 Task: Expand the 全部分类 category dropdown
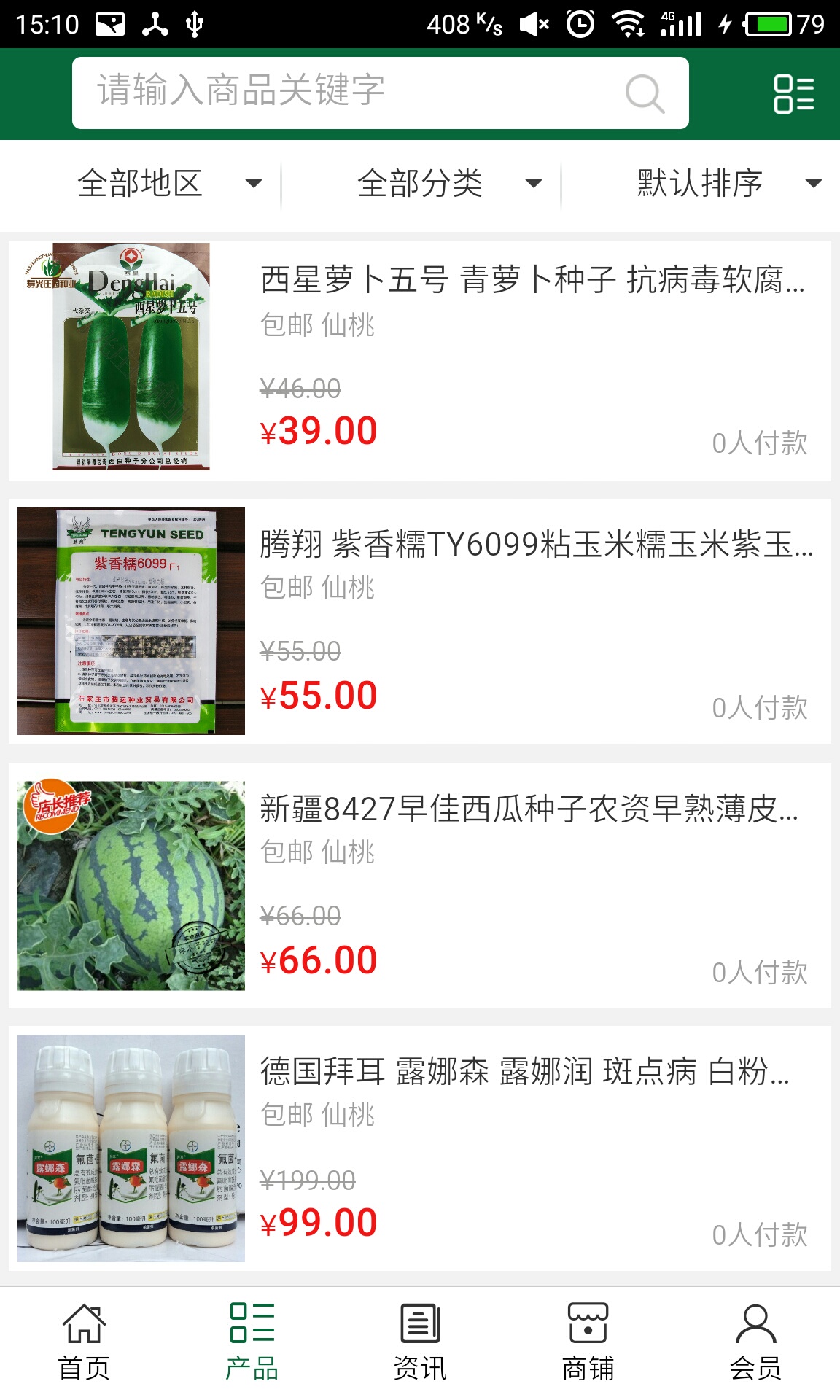449,183
